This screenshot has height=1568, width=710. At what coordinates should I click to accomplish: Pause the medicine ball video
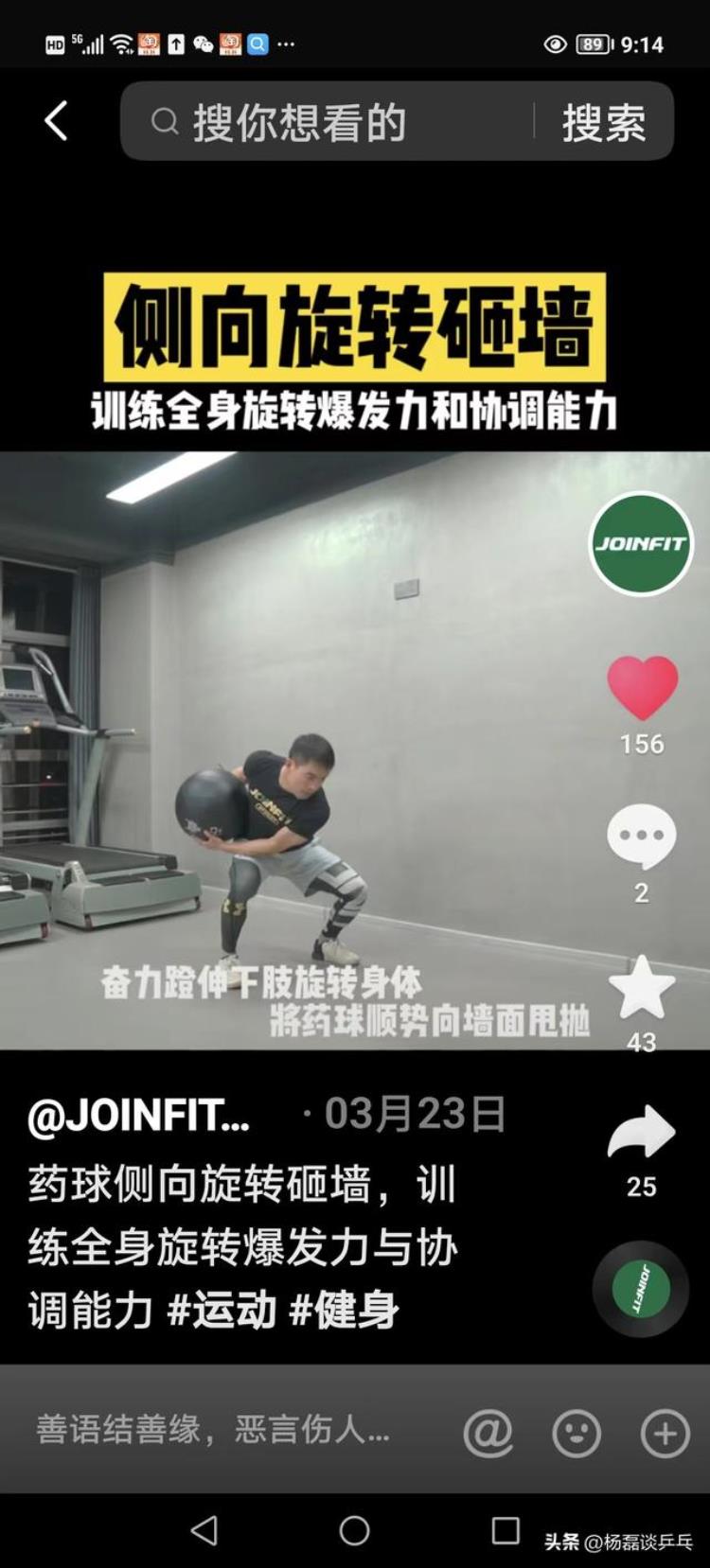[x=303, y=757]
